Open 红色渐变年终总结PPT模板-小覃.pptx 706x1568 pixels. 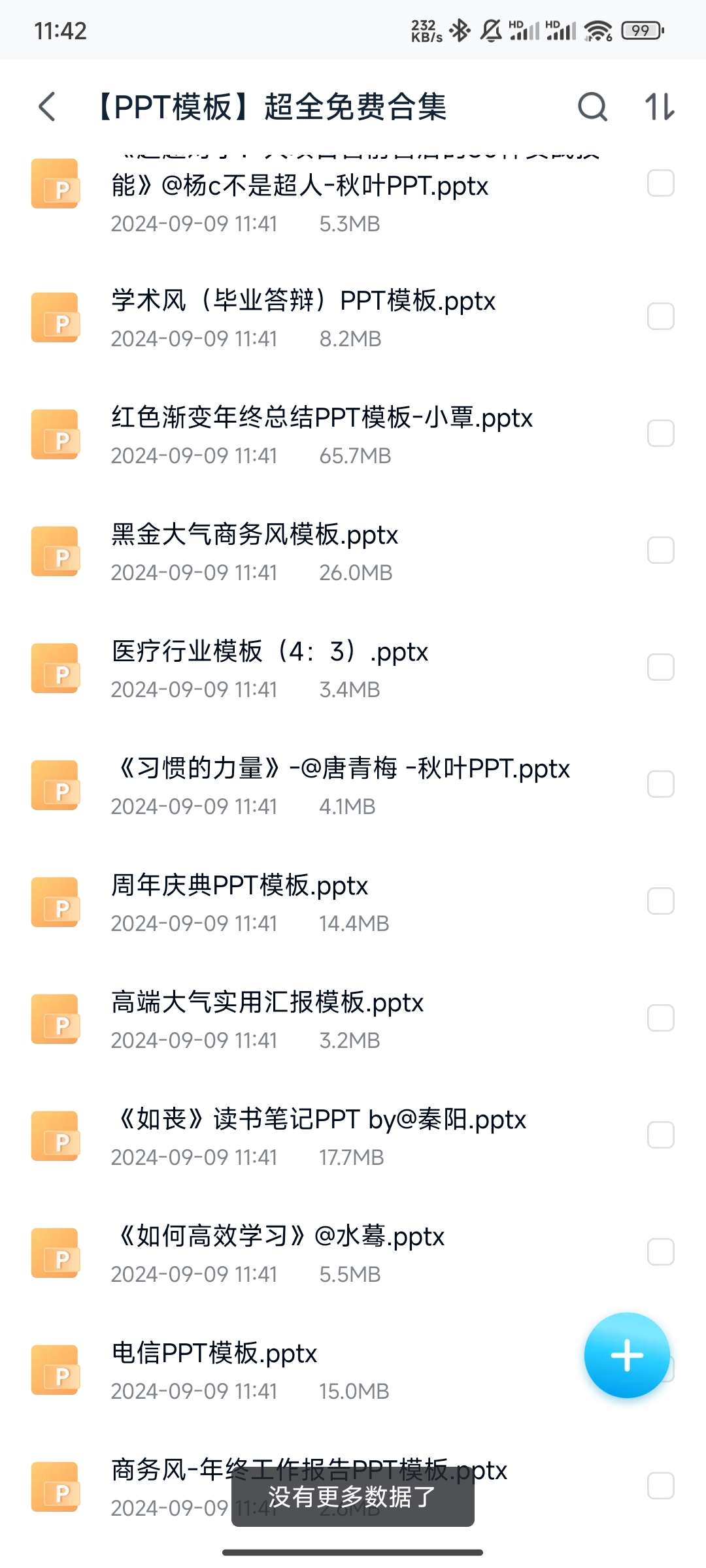(x=322, y=418)
